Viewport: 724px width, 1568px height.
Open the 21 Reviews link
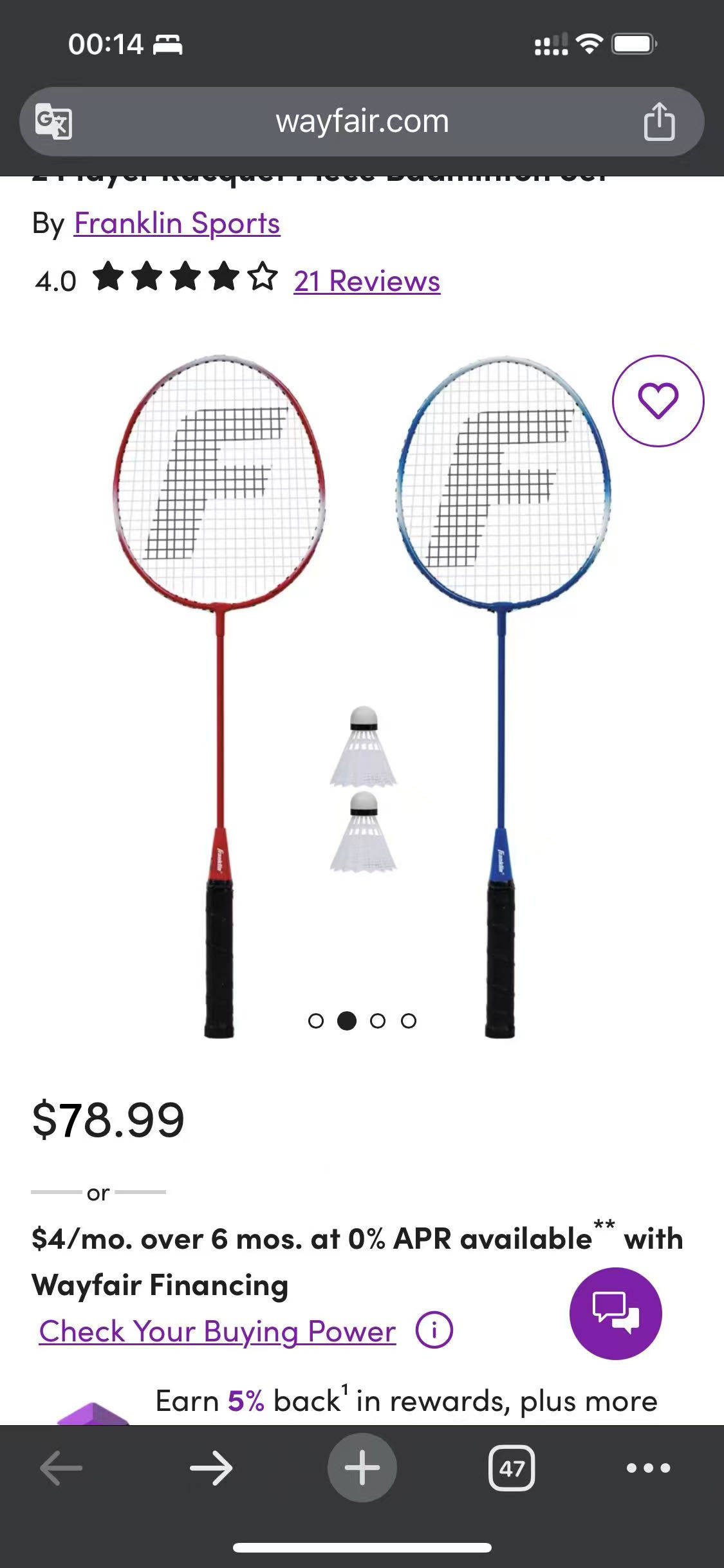(x=367, y=281)
